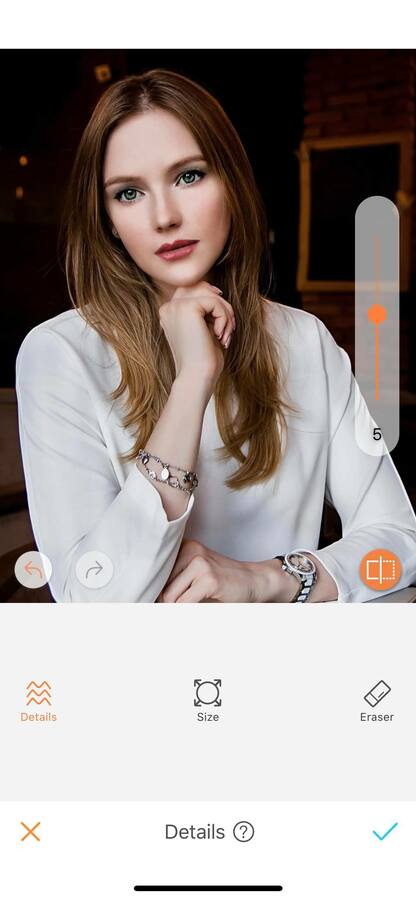Select the Size tool

208,701
